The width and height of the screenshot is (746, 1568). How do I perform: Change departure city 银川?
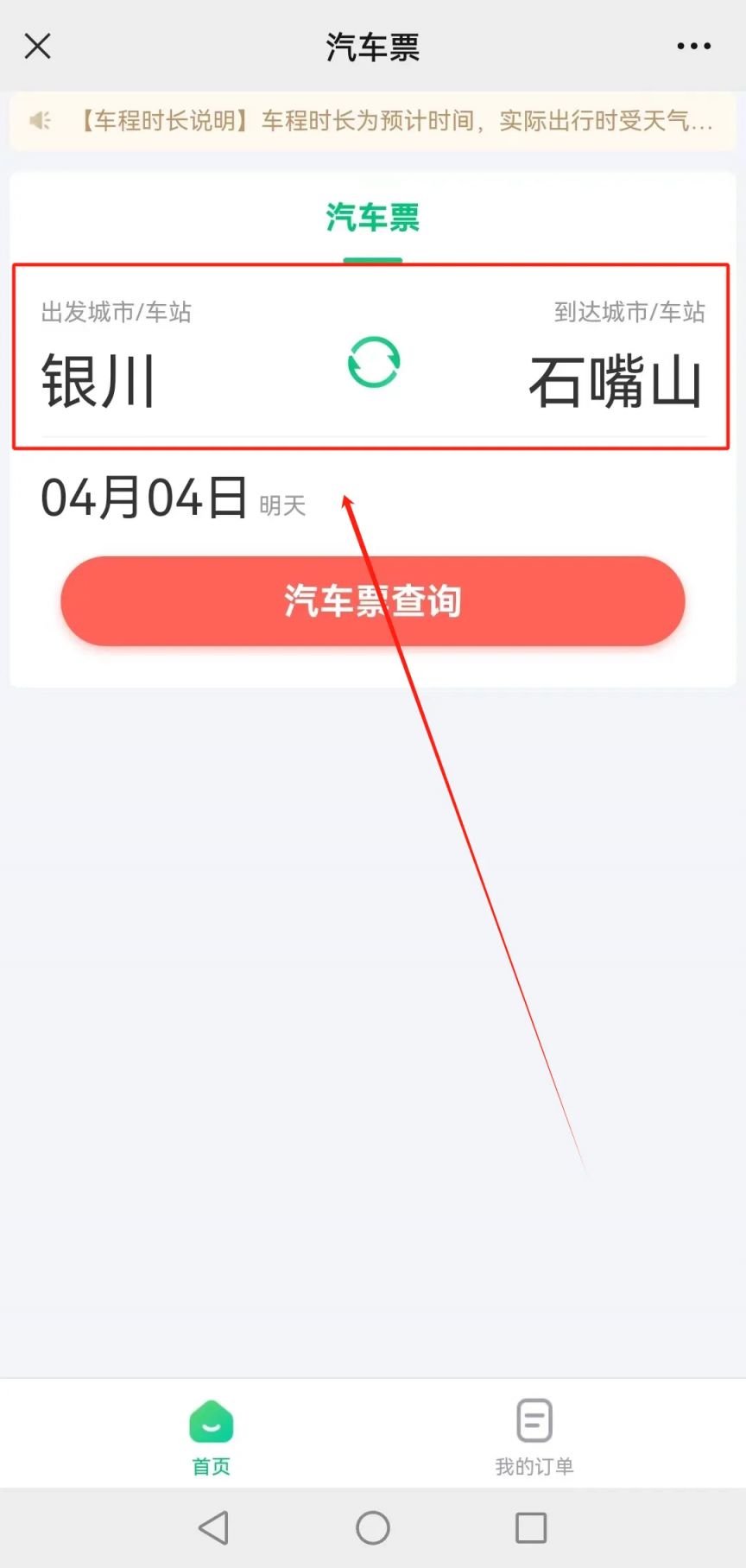(x=98, y=381)
